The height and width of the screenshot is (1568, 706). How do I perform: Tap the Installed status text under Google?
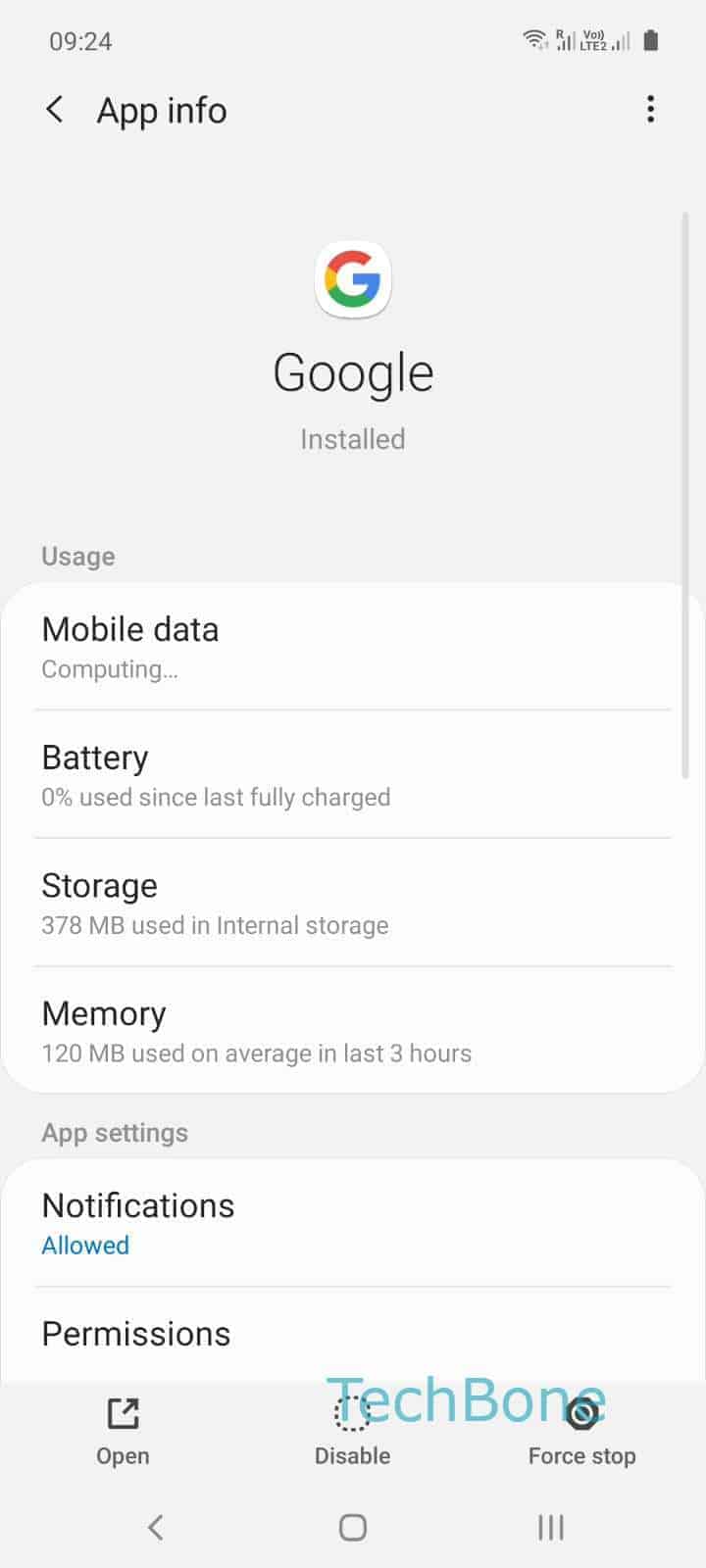point(352,439)
